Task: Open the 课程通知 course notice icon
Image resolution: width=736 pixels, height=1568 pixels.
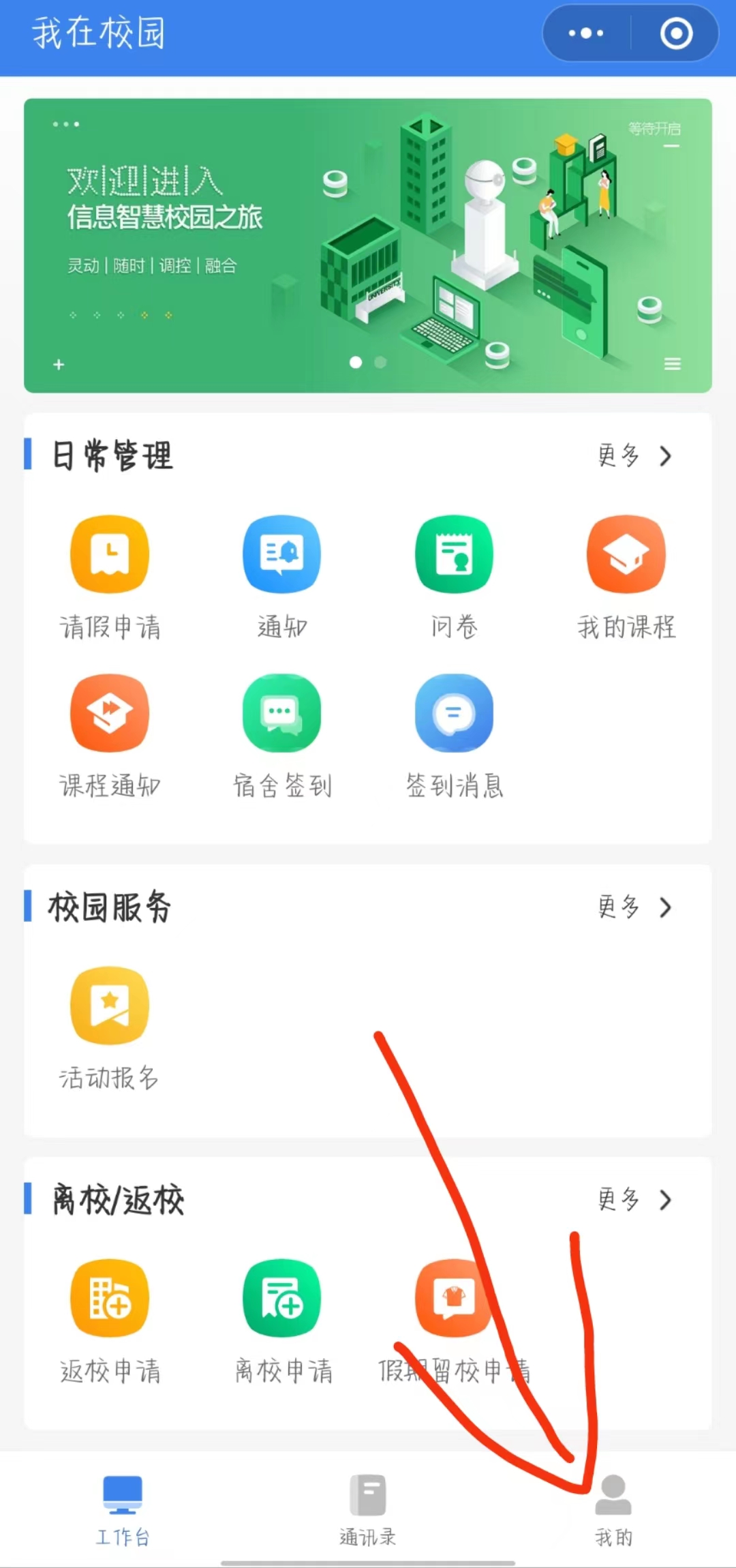Action: pos(110,712)
